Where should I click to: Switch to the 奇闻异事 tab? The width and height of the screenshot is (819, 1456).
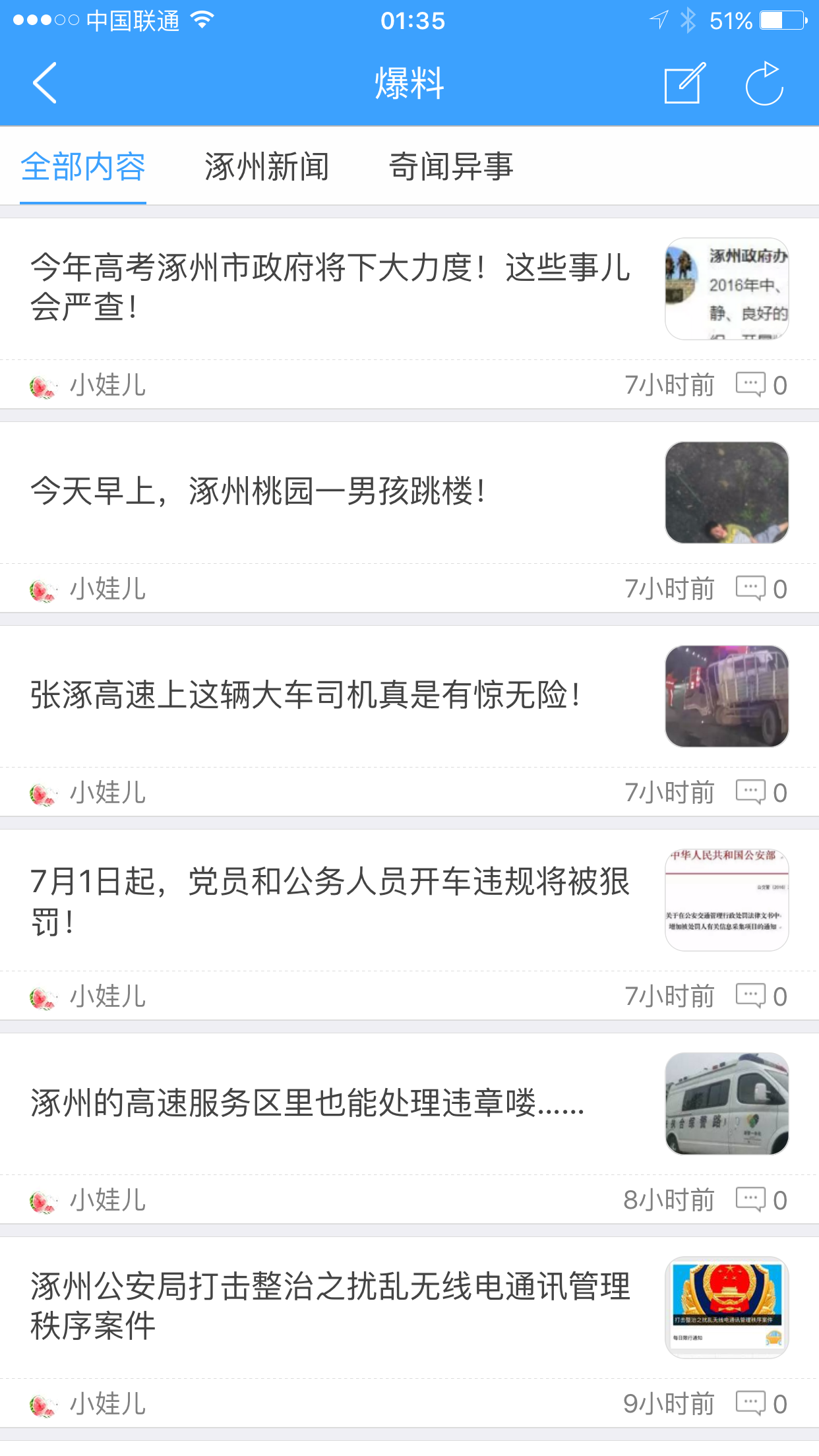451,166
